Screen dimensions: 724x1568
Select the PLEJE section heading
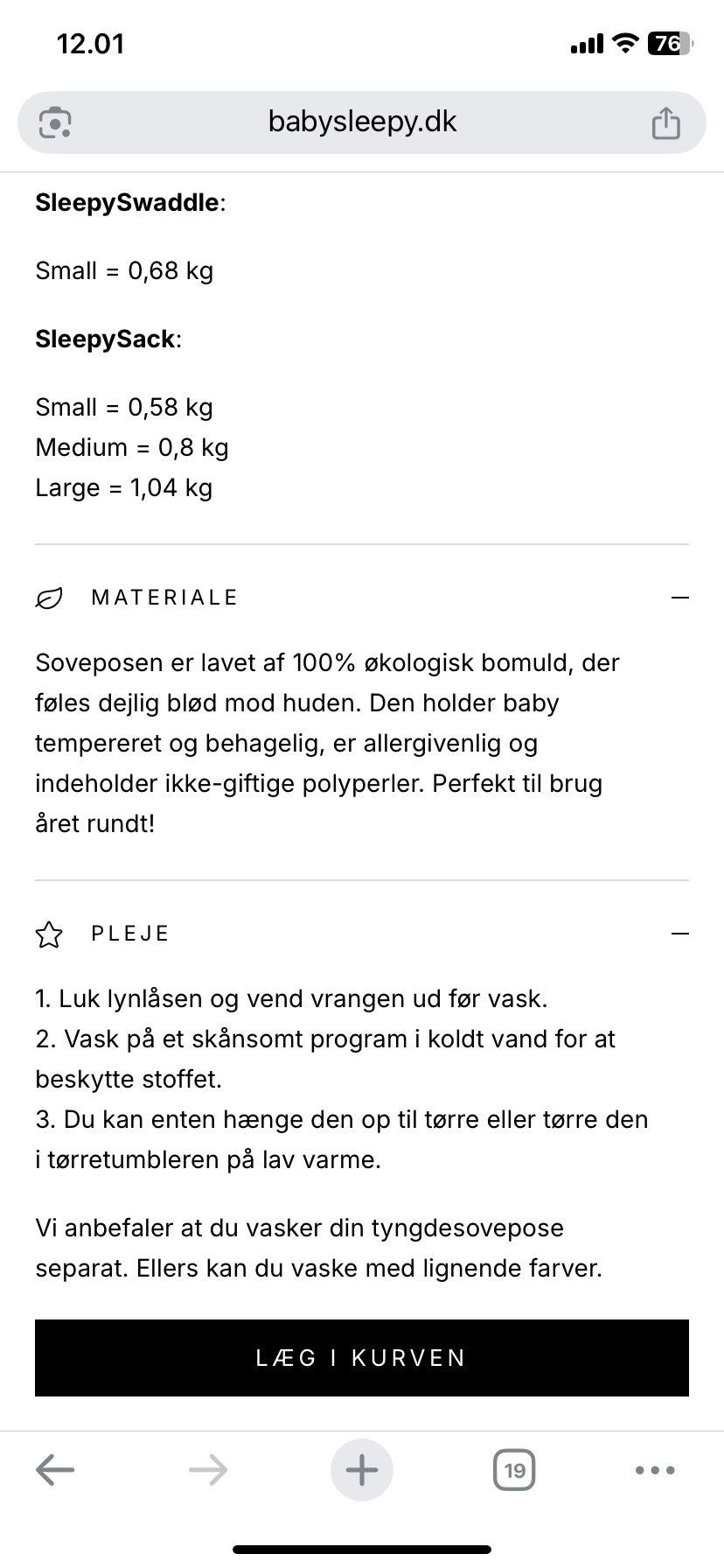coord(129,934)
